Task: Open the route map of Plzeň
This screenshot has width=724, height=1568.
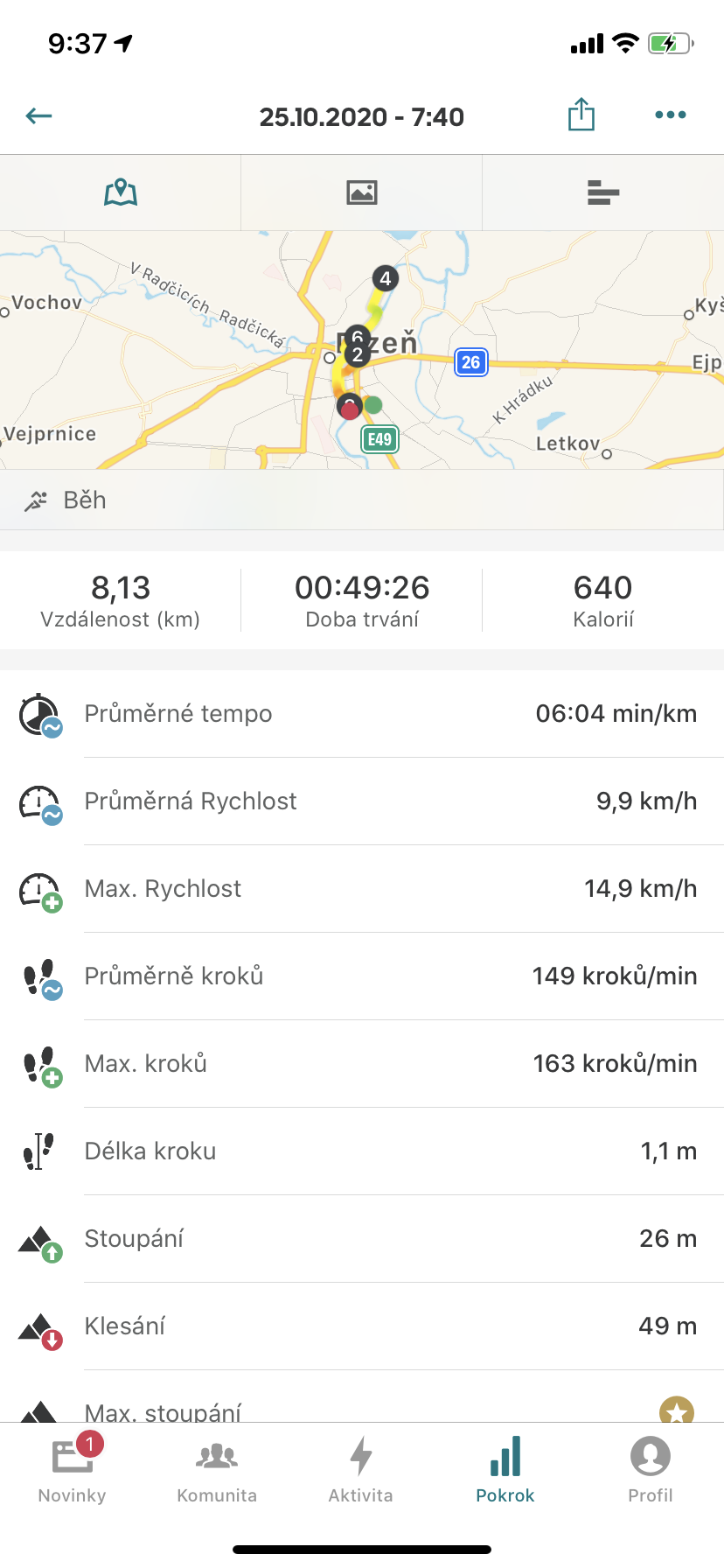Action: [362, 350]
